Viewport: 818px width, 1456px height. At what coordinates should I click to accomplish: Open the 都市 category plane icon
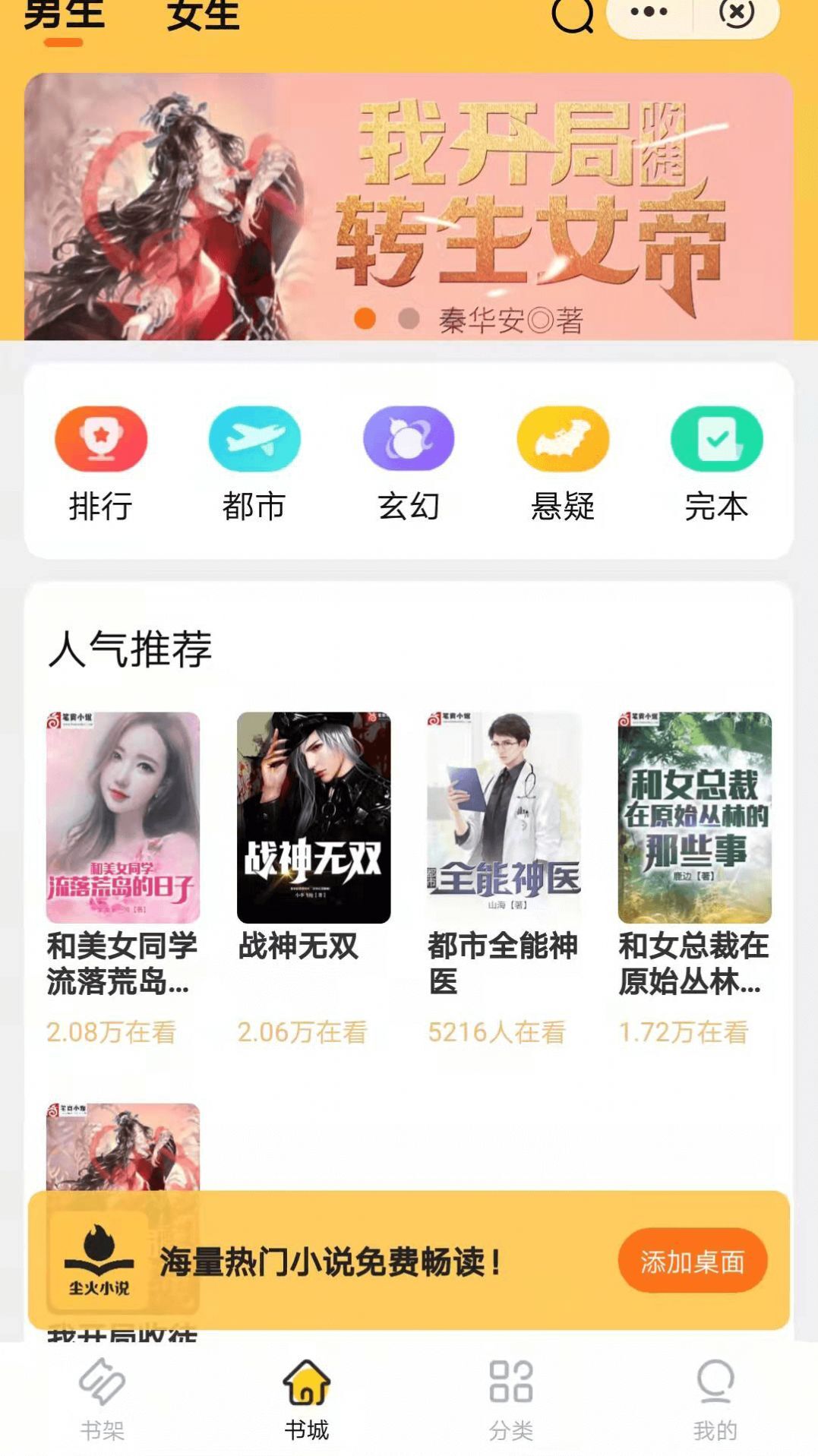pyautogui.click(x=256, y=439)
